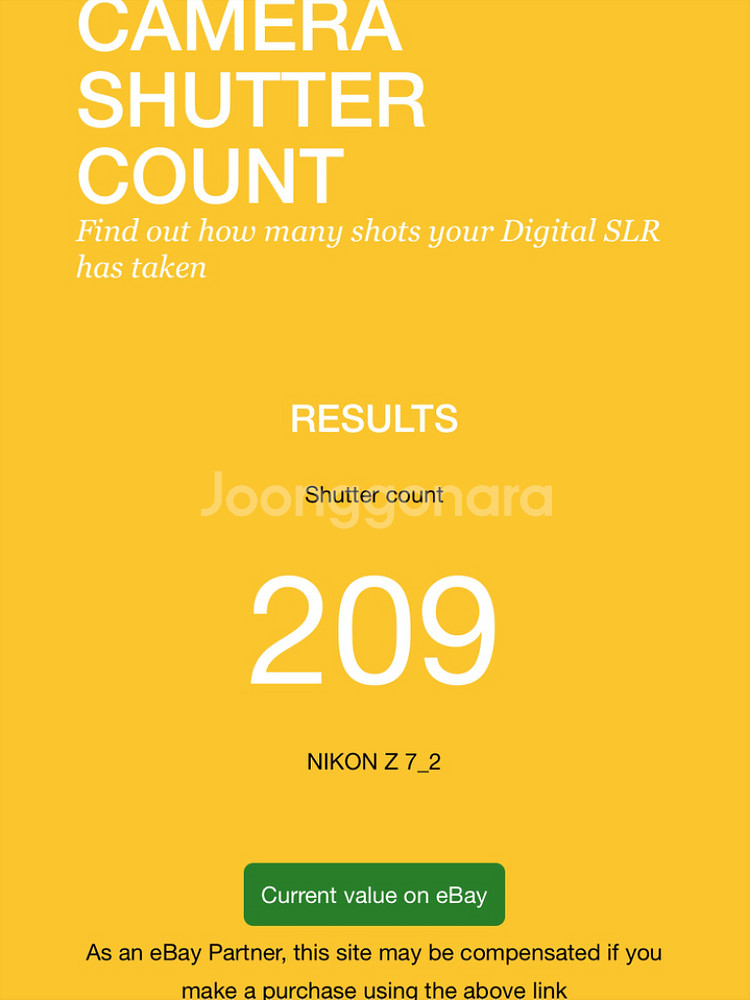Open Current value on eBay
750x1000 pixels.
click(x=374, y=894)
